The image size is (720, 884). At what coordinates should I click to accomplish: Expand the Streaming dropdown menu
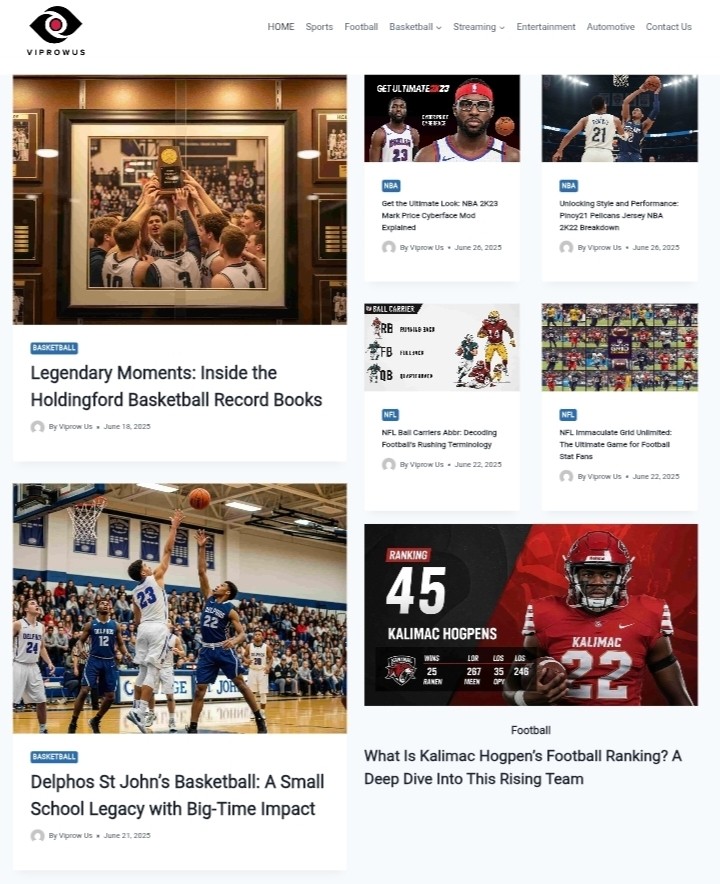click(x=478, y=27)
